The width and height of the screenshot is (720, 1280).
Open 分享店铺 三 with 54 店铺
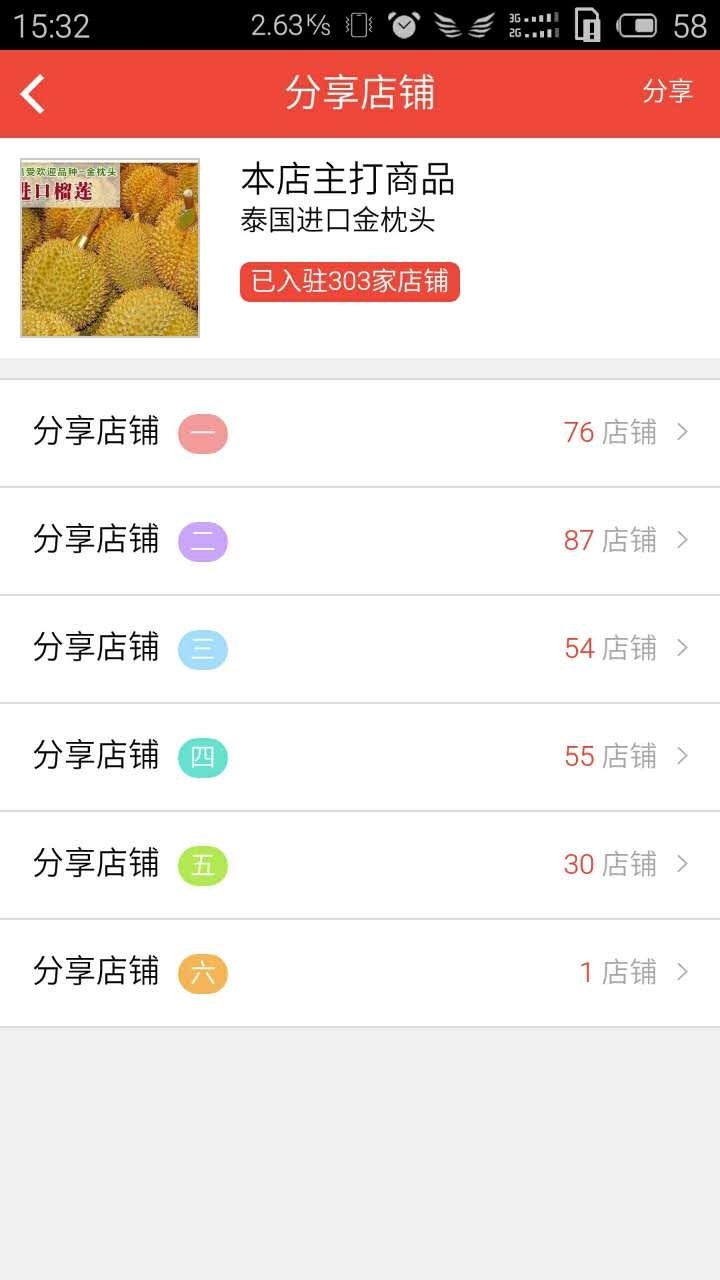[360, 649]
